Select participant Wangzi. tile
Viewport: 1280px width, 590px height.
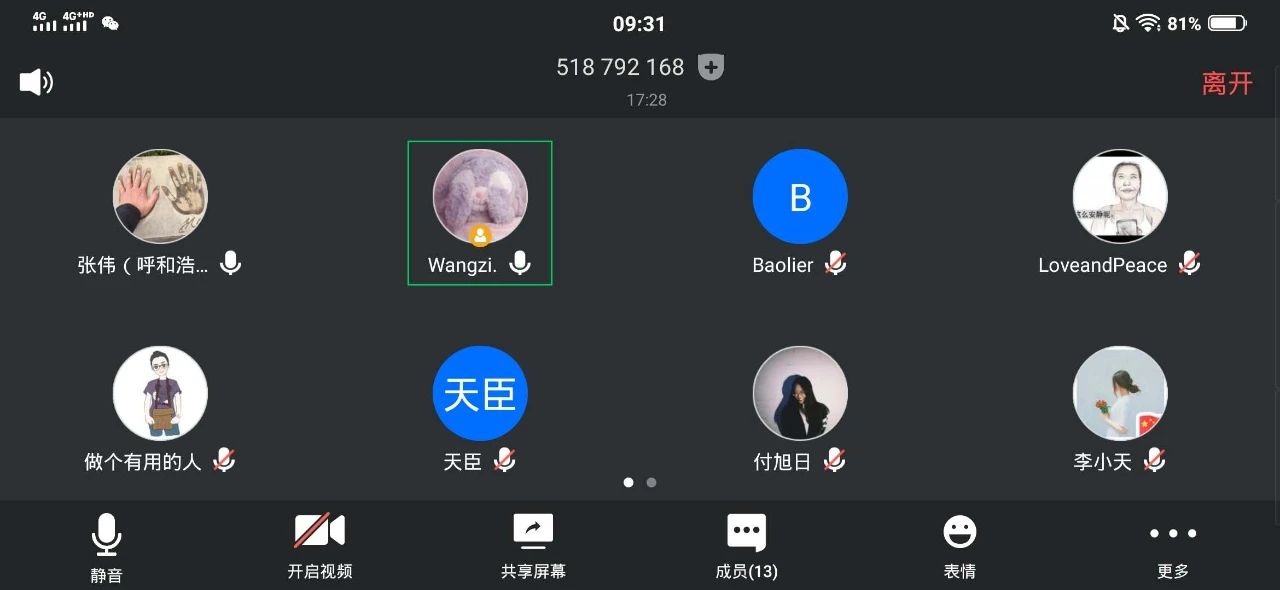pos(480,212)
